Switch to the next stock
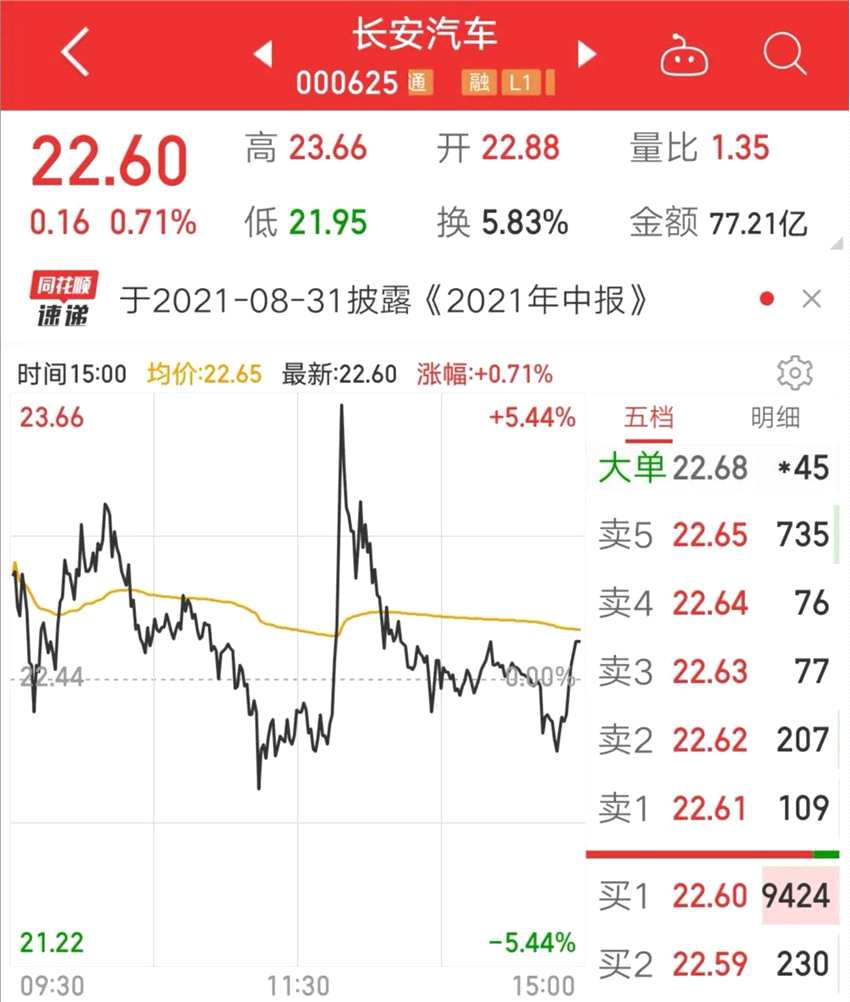The width and height of the screenshot is (850, 1002). pyautogui.click(x=587, y=54)
